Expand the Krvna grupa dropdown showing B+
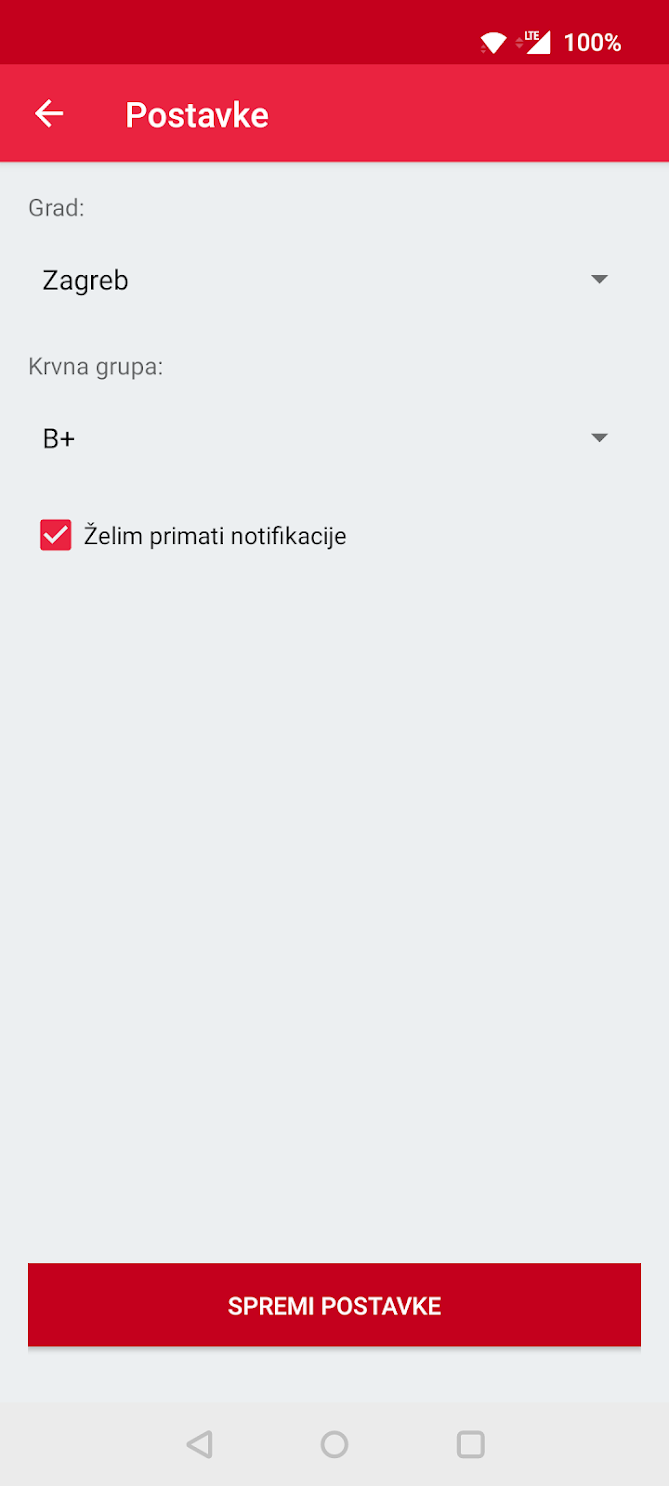The width and height of the screenshot is (669, 1486). pos(334,438)
